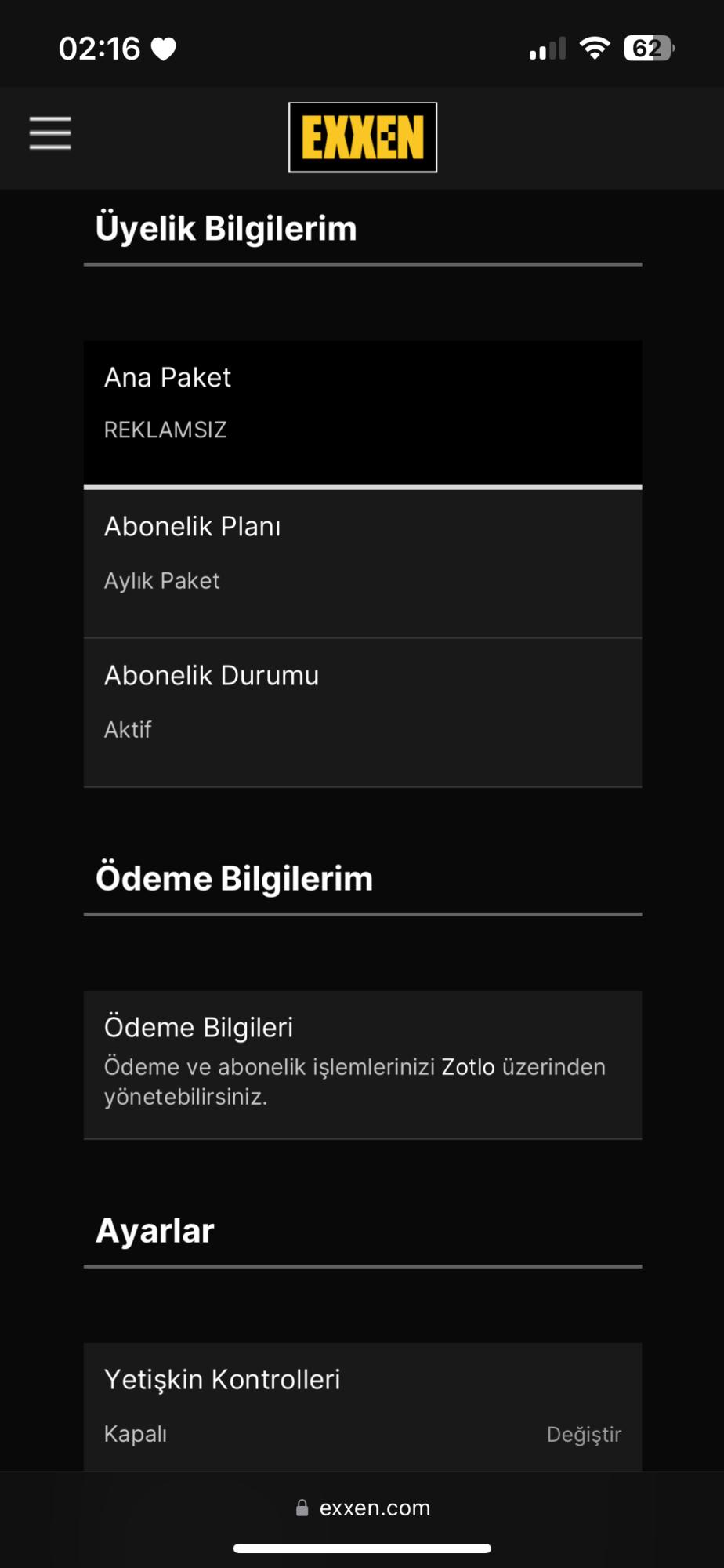Screen dimensions: 724x1568
Task: Open the hamburger menu
Action: 50,132
